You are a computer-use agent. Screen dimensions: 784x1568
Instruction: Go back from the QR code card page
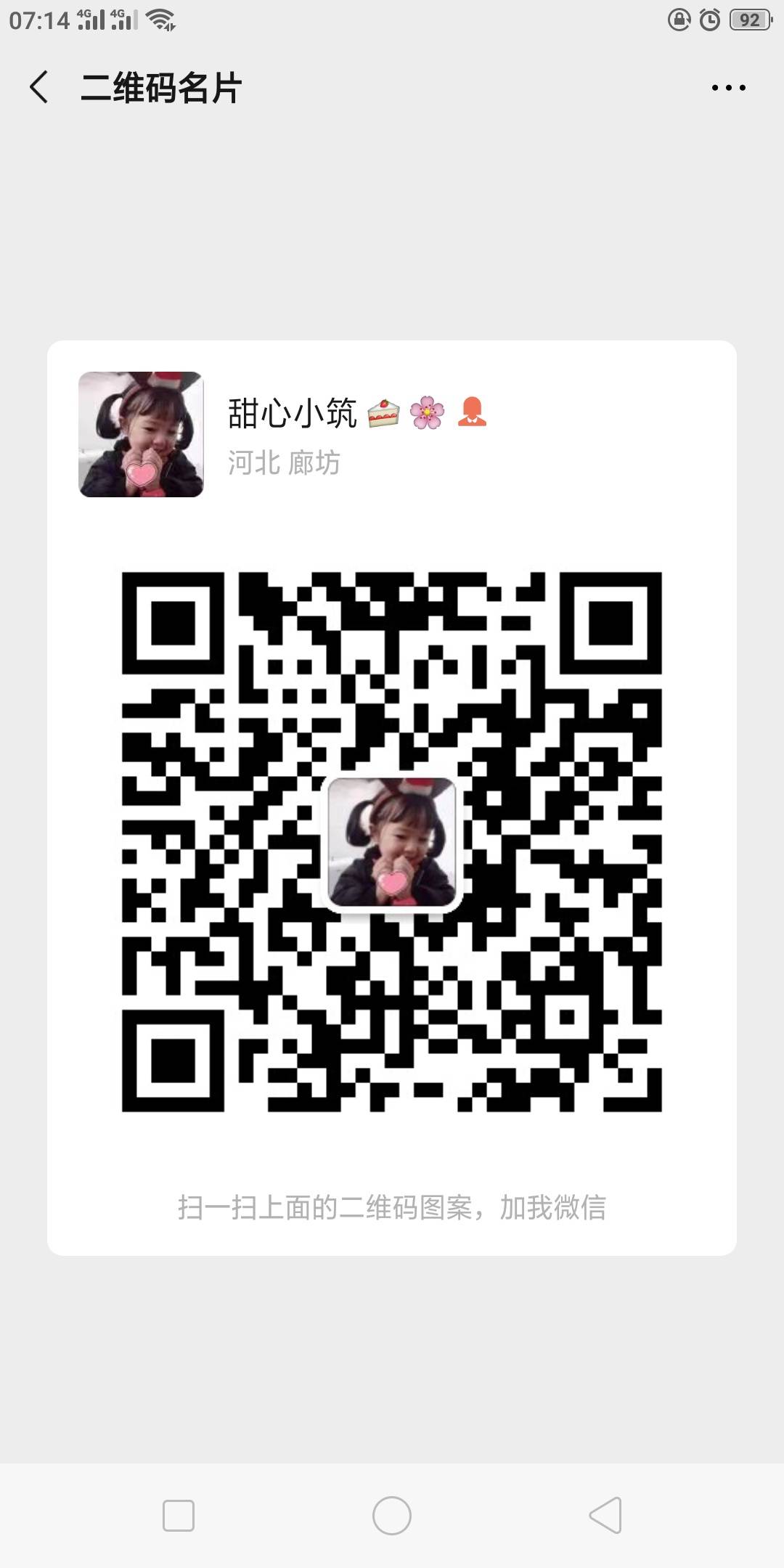coord(39,87)
